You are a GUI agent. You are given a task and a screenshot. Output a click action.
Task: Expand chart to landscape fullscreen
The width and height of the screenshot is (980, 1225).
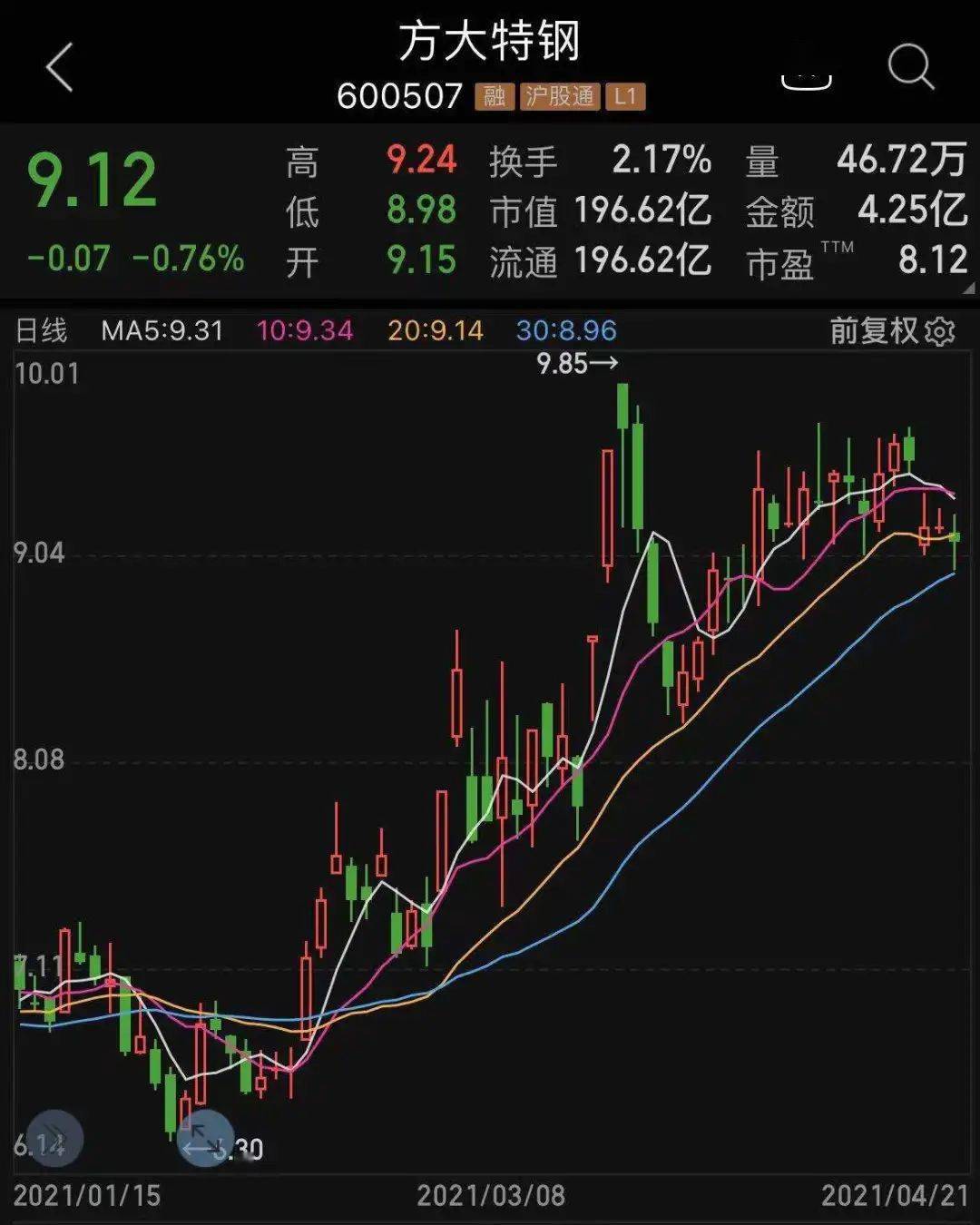tap(205, 1139)
